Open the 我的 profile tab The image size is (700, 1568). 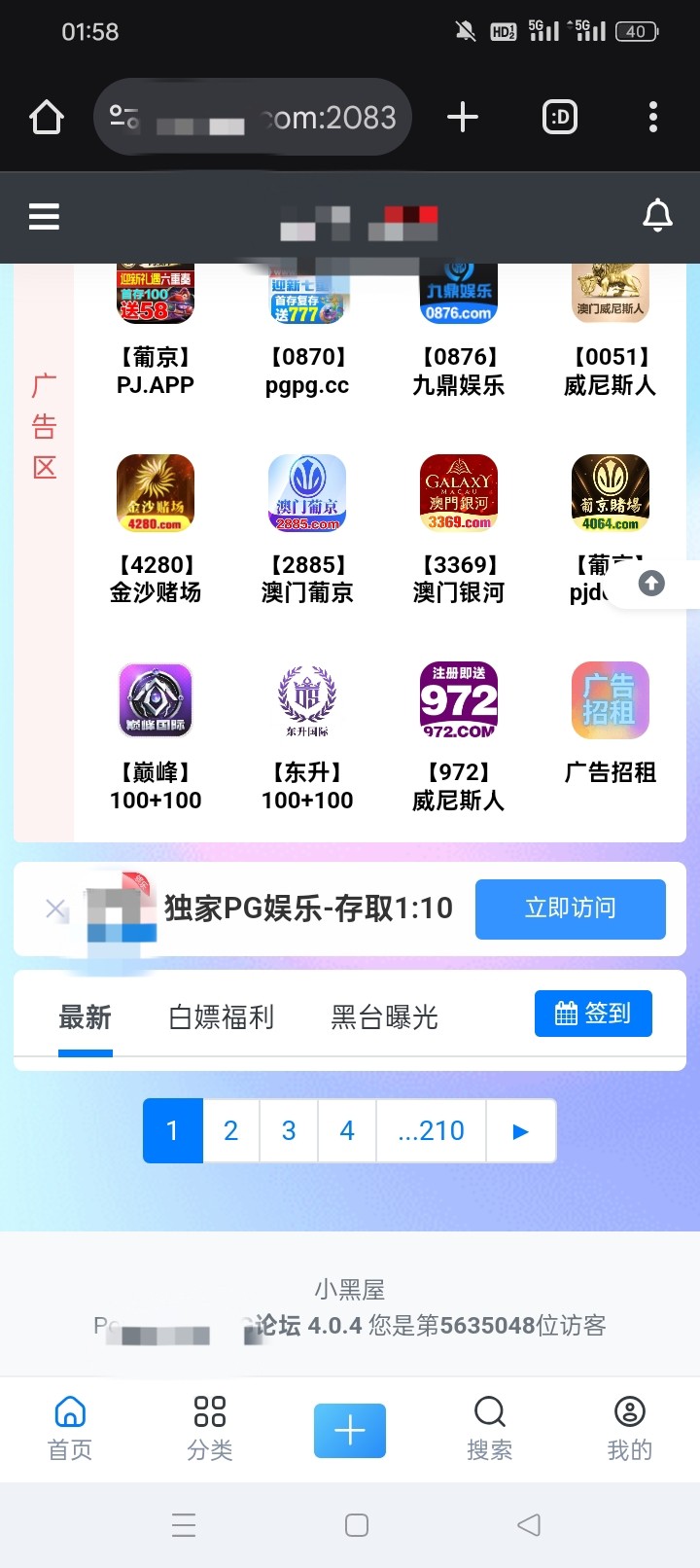[629, 1428]
